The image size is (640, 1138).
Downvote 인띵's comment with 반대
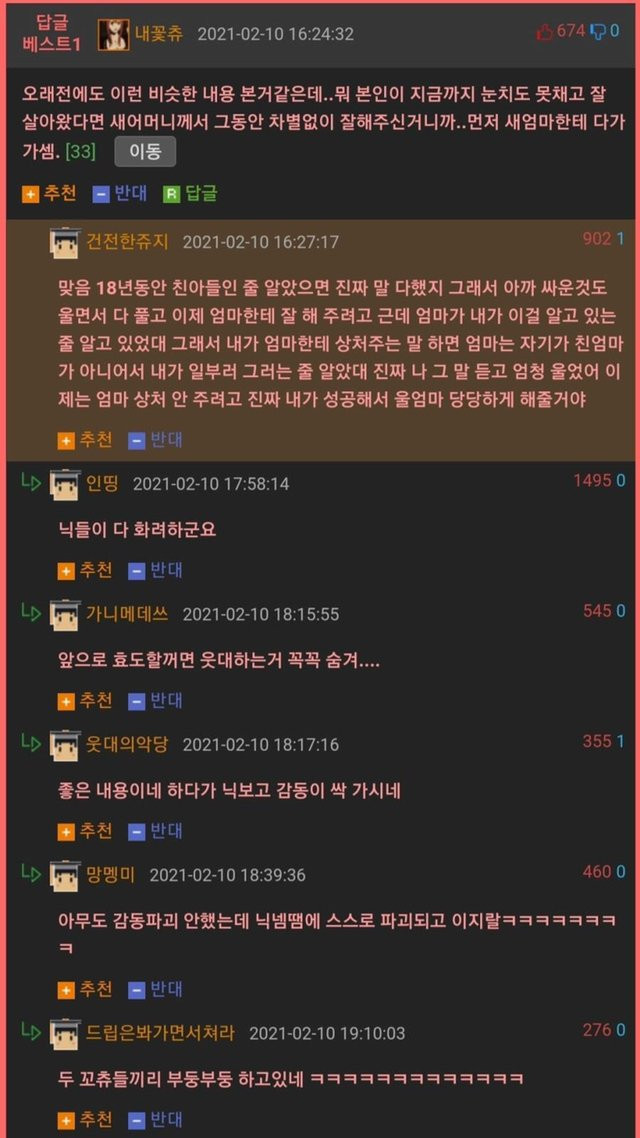point(156,570)
